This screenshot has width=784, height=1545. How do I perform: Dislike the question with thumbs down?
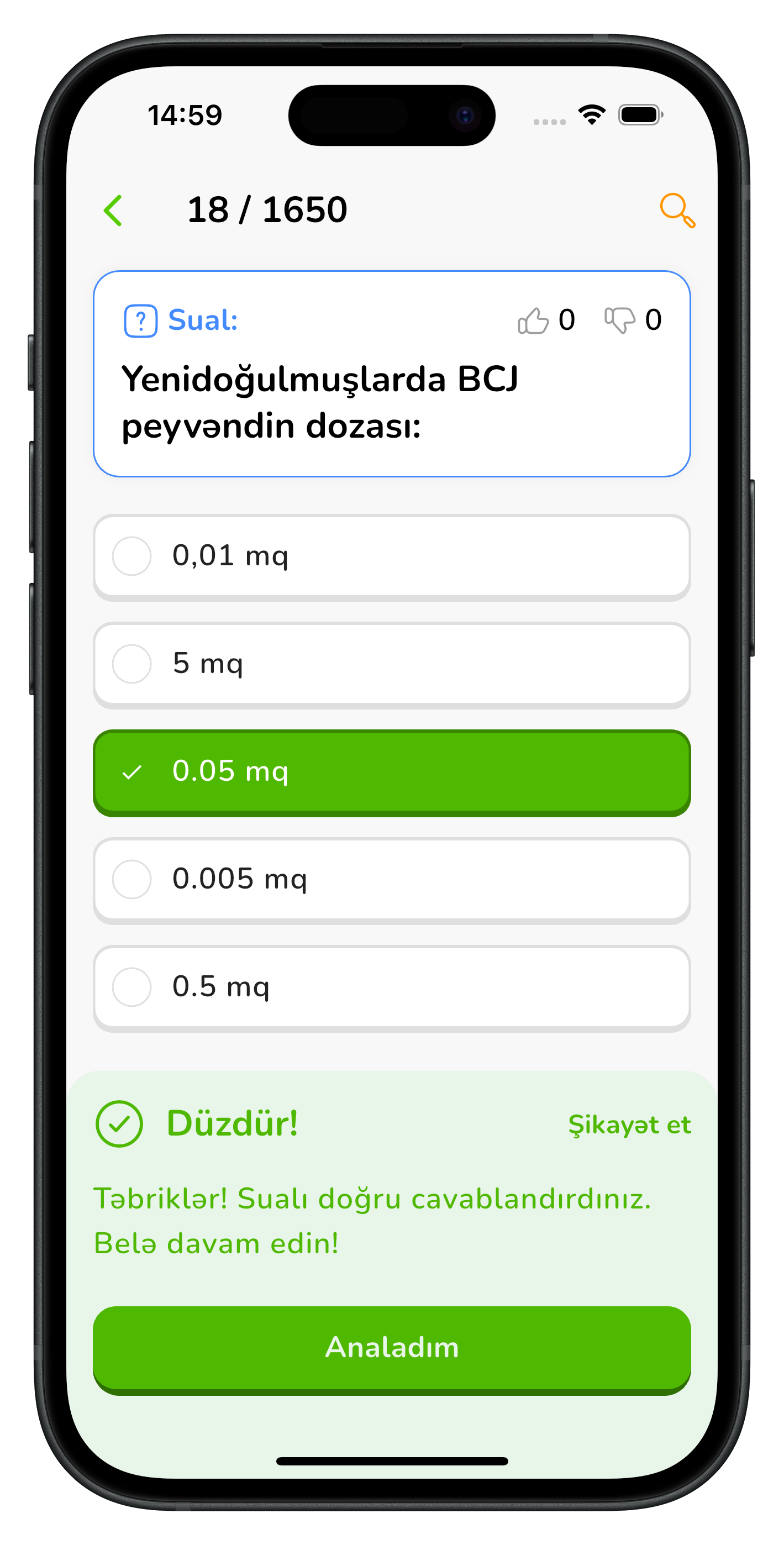620,320
